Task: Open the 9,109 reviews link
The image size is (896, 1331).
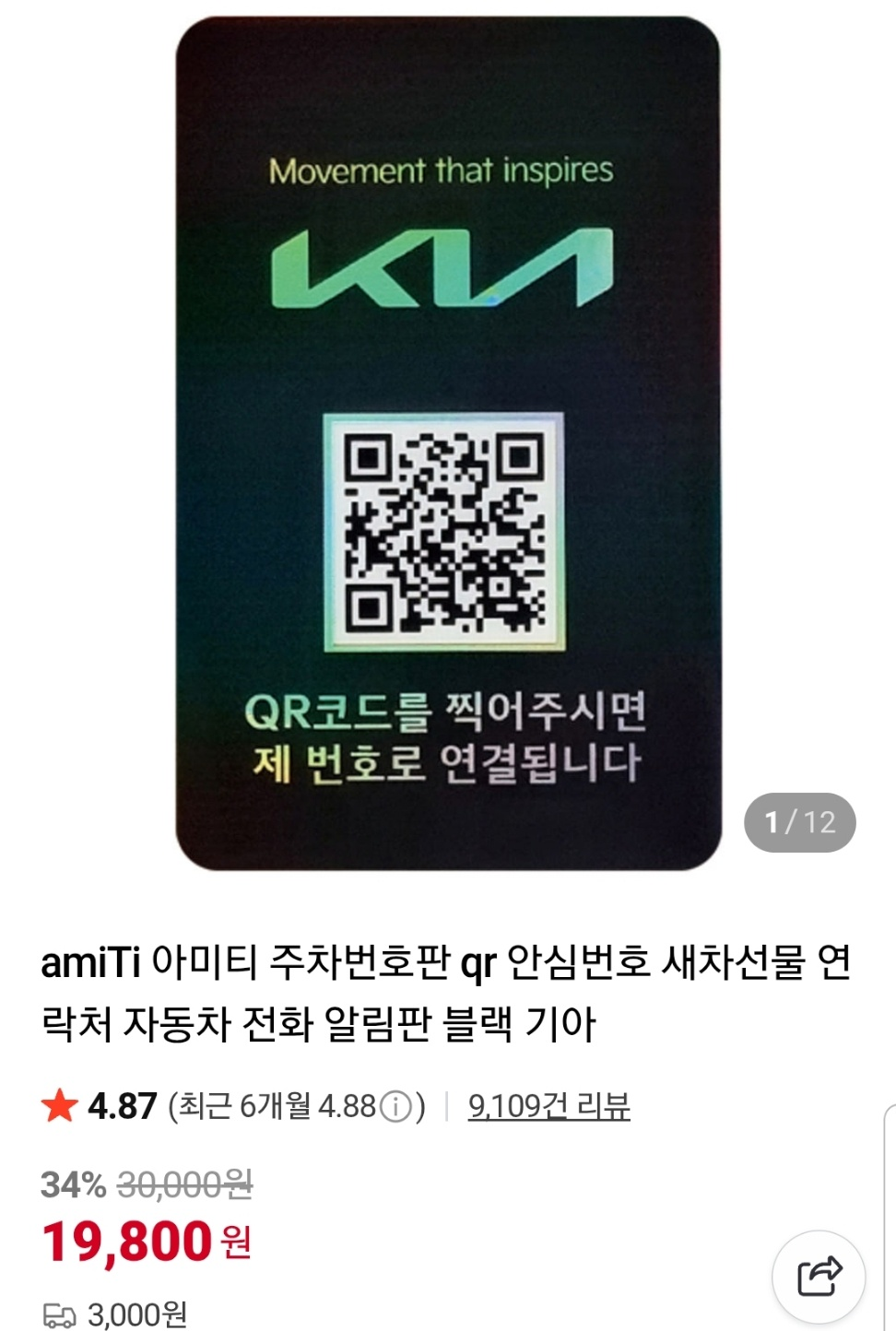Action: pos(548,1105)
